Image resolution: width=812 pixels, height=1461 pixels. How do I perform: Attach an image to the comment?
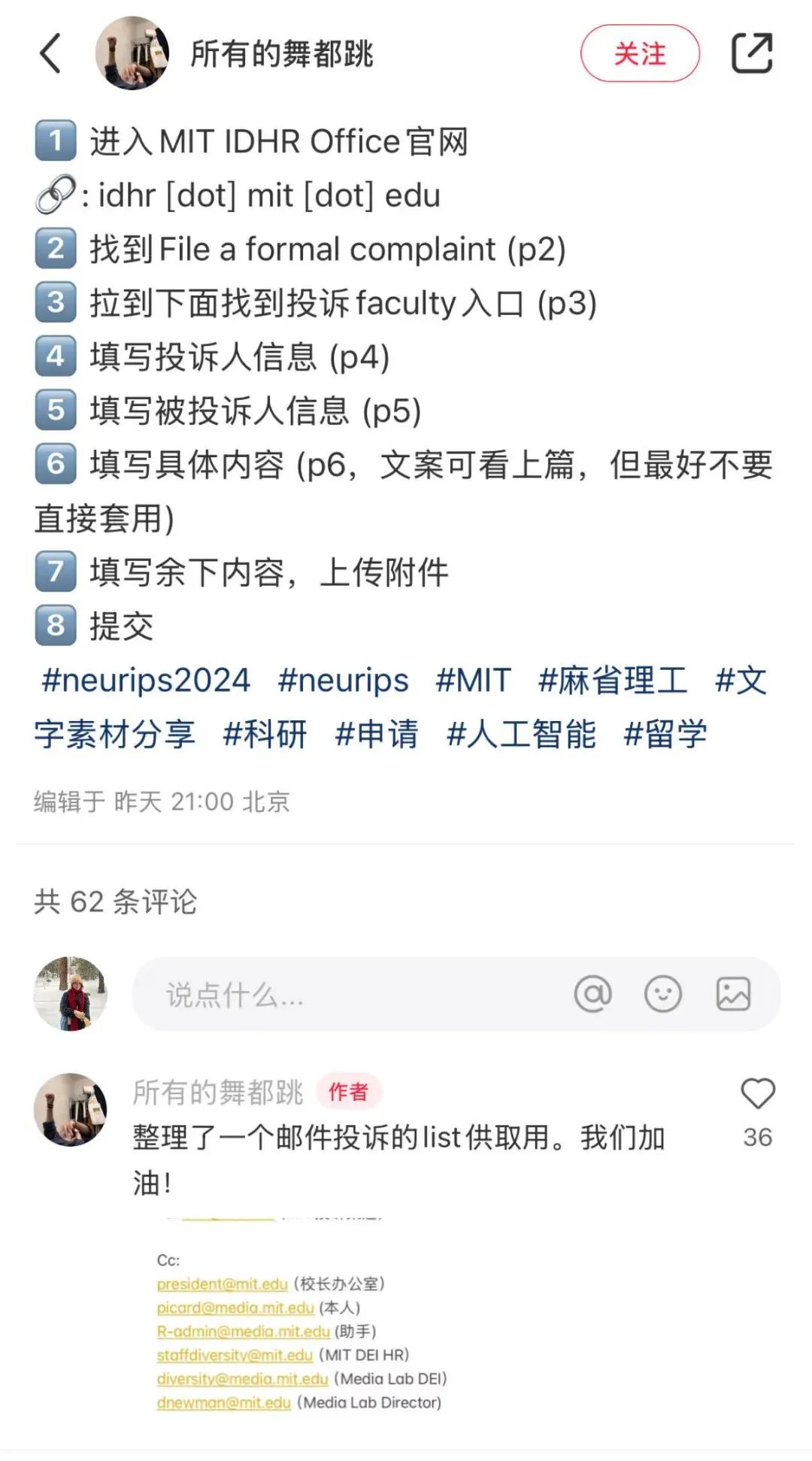(733, 995)
